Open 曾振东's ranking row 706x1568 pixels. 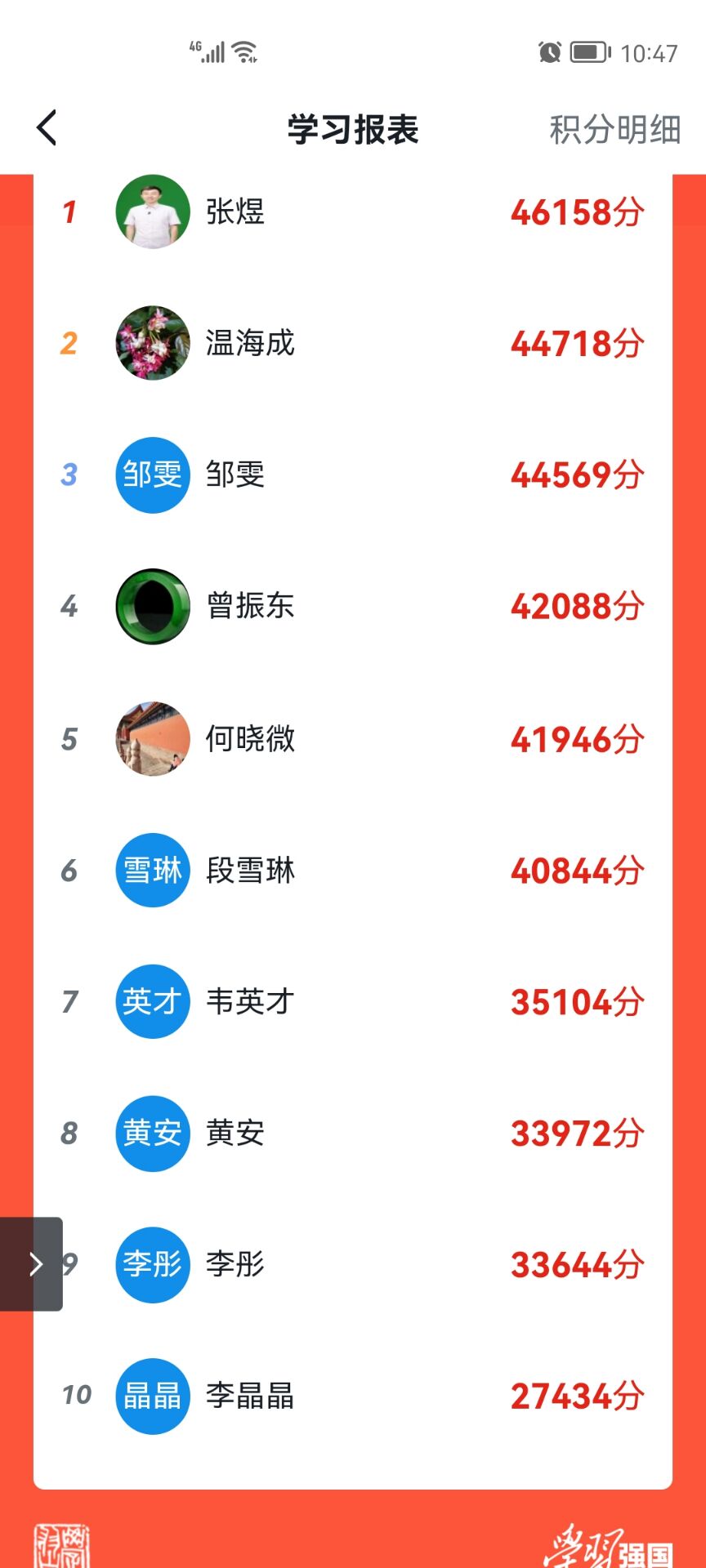point(352,606)
